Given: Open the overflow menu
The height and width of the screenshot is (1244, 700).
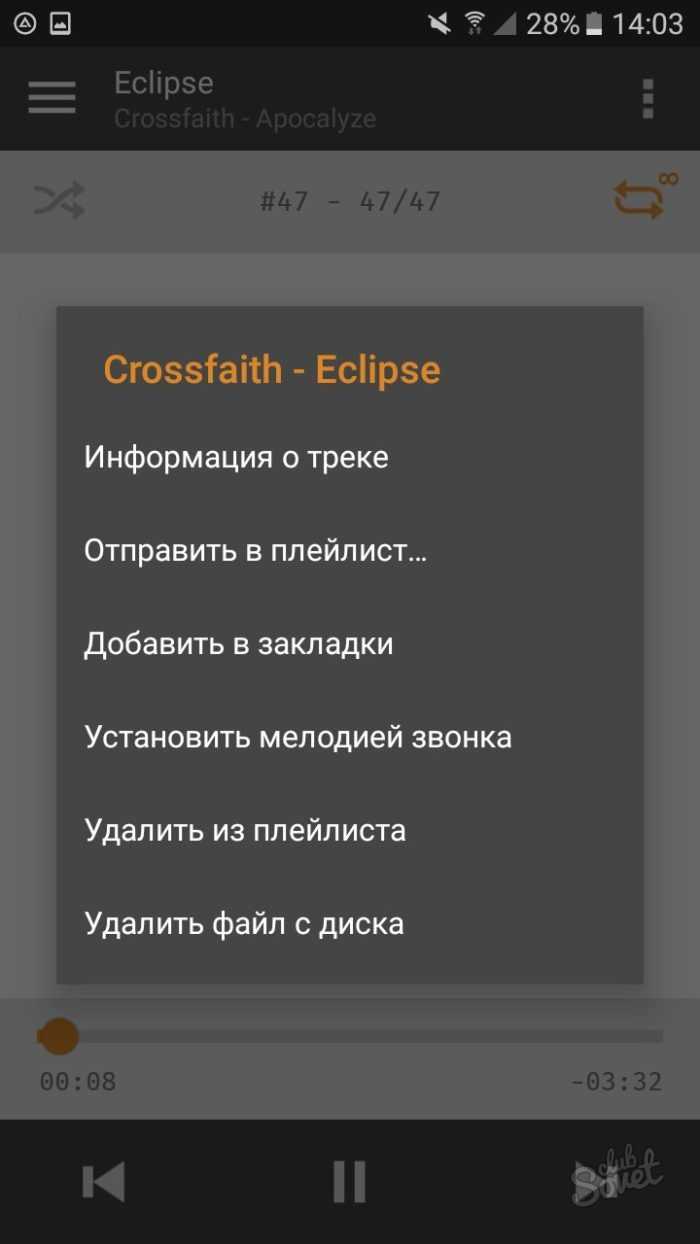Looking at the screenshot, I should pyautogui.click(x=648, y=98).
